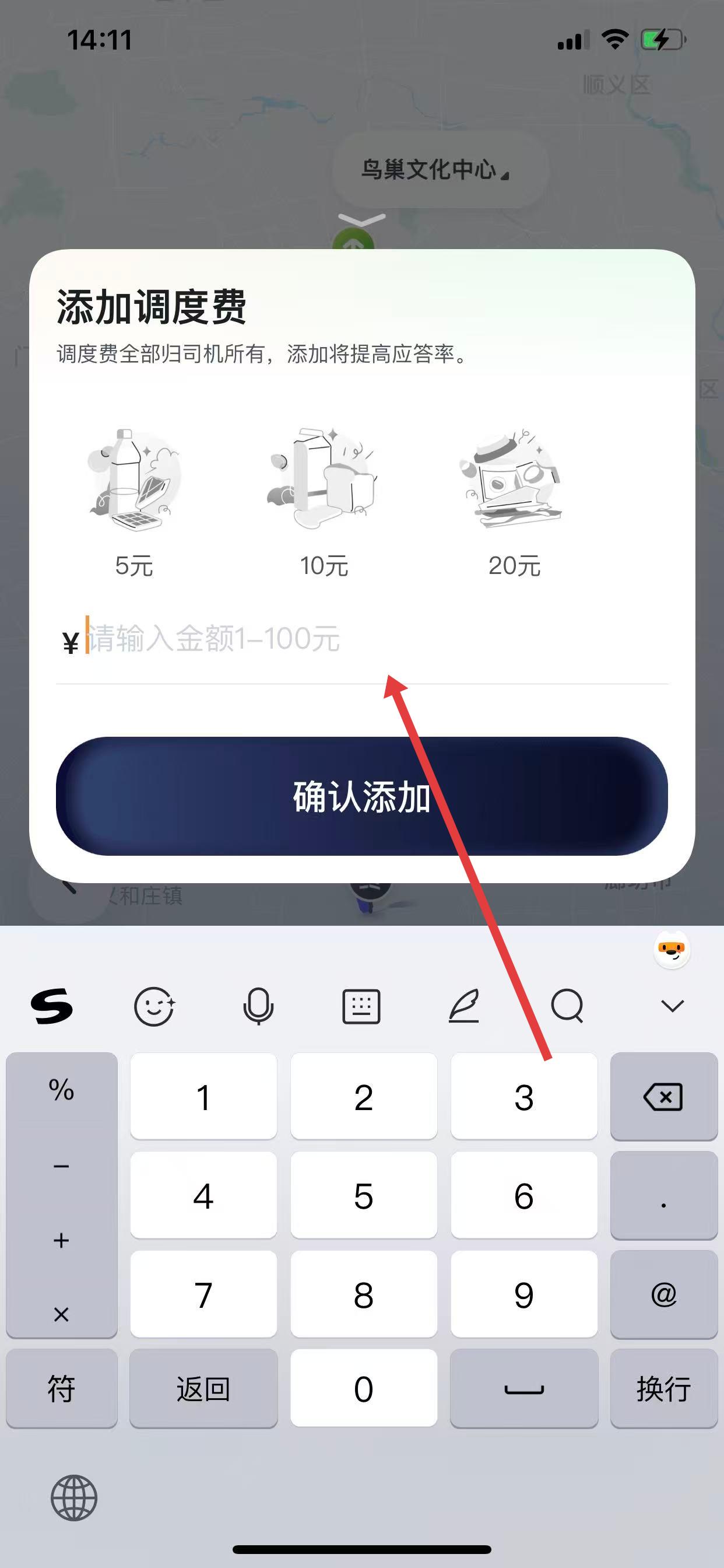The height and width of the screenshot is (1568, 724).
Task: Open the keyboard emoji panel
Action: coord(154,1006)
